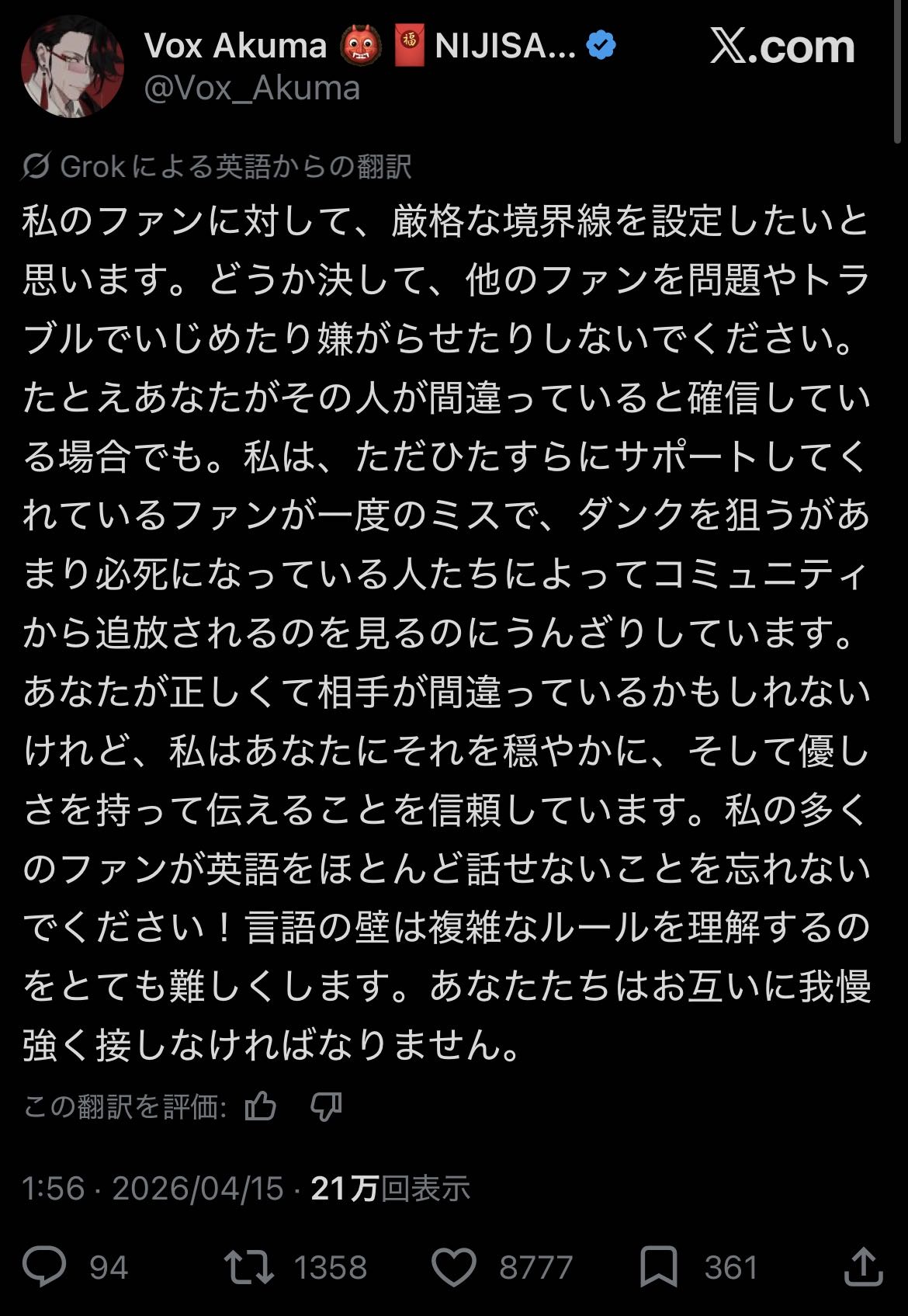Rate the Grok translation thumbs up
This screenshot has width=908, height=1316.
(260, 1106)
